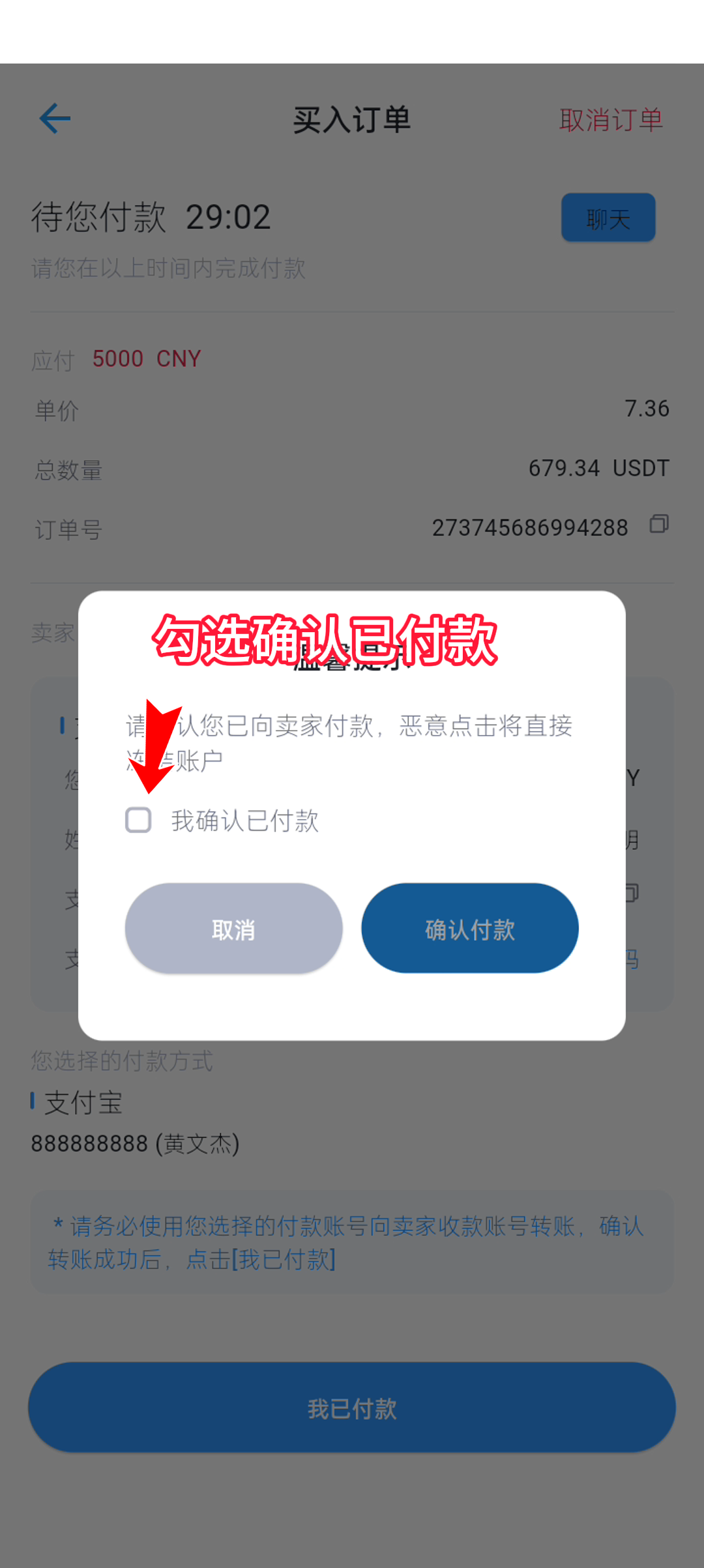This screenshot has height=1568, width=704.
Task: Open 聊天 with the seller
Action: [608, 218]
